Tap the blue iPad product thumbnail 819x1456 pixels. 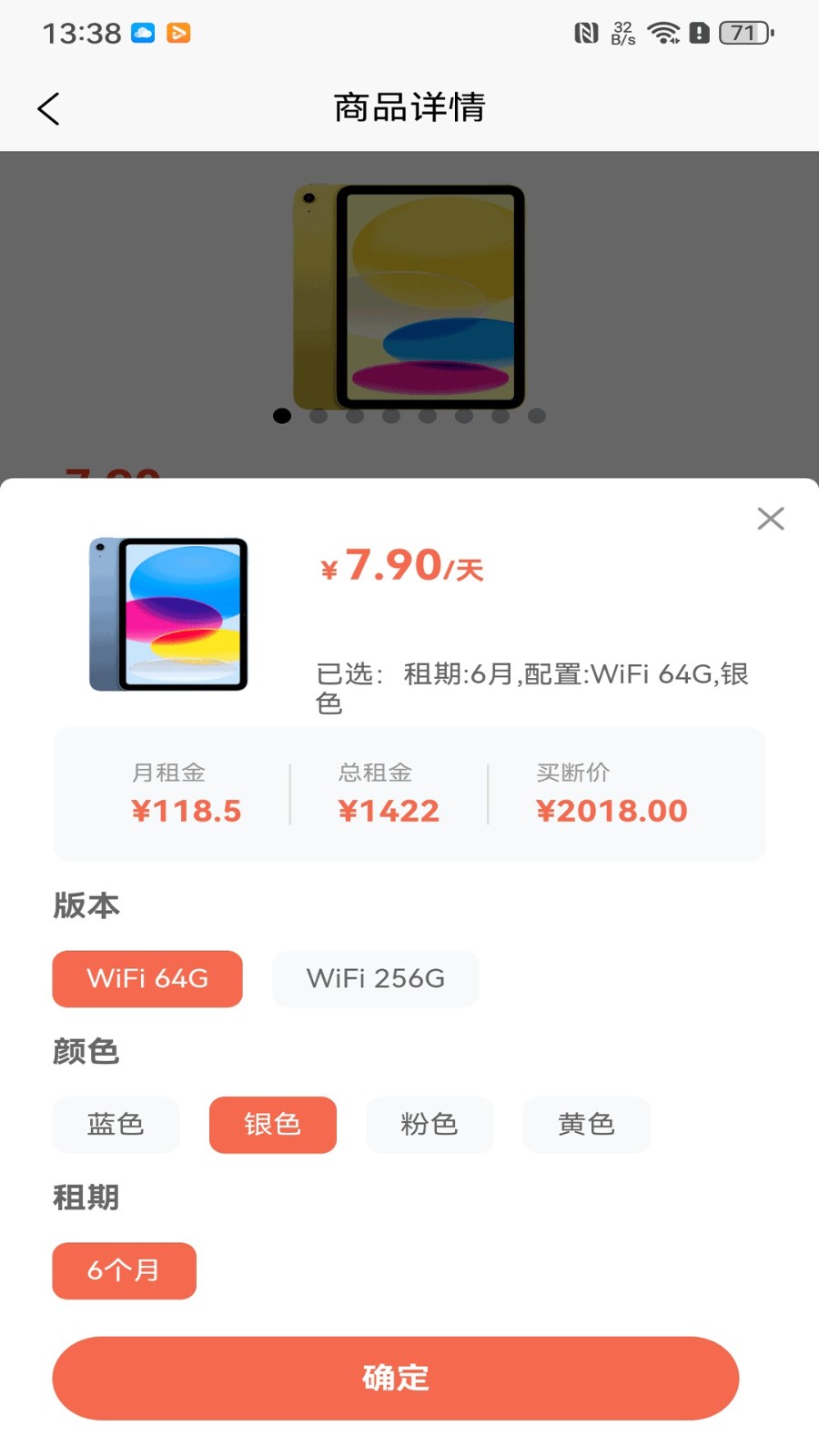[168, 613]
